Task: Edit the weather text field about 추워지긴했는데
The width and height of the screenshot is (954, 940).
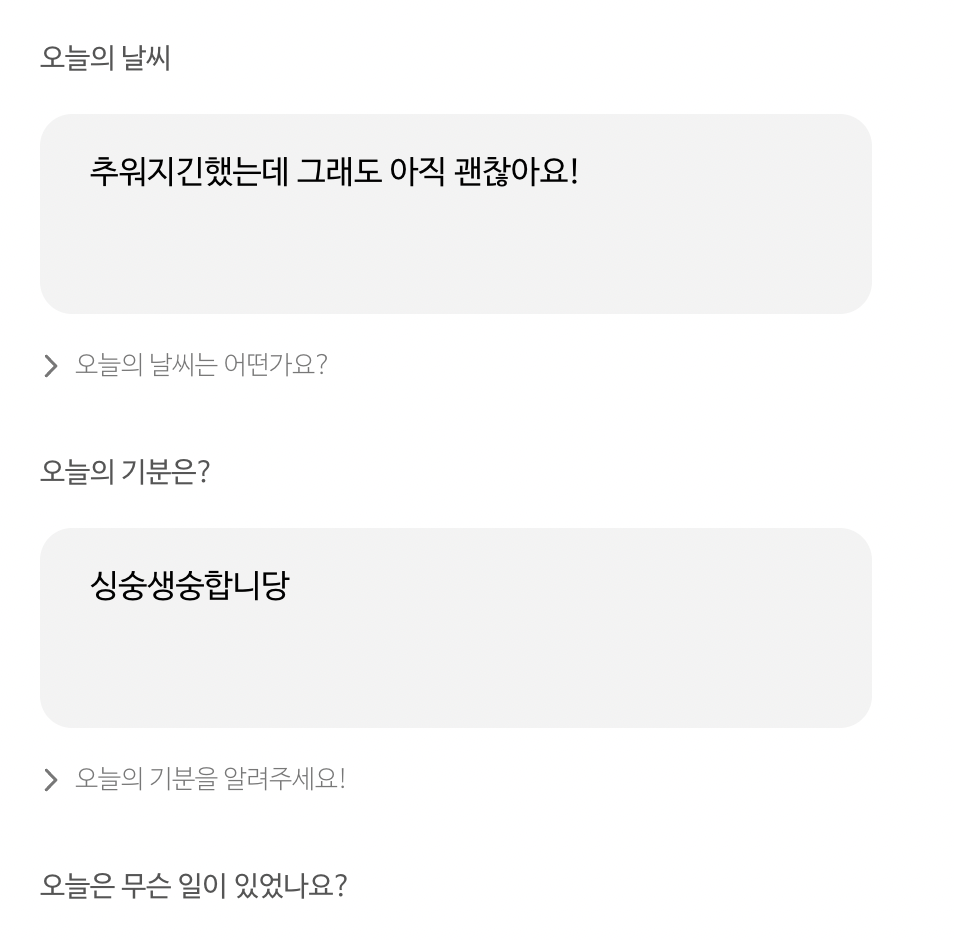Action: pos(456,214)
